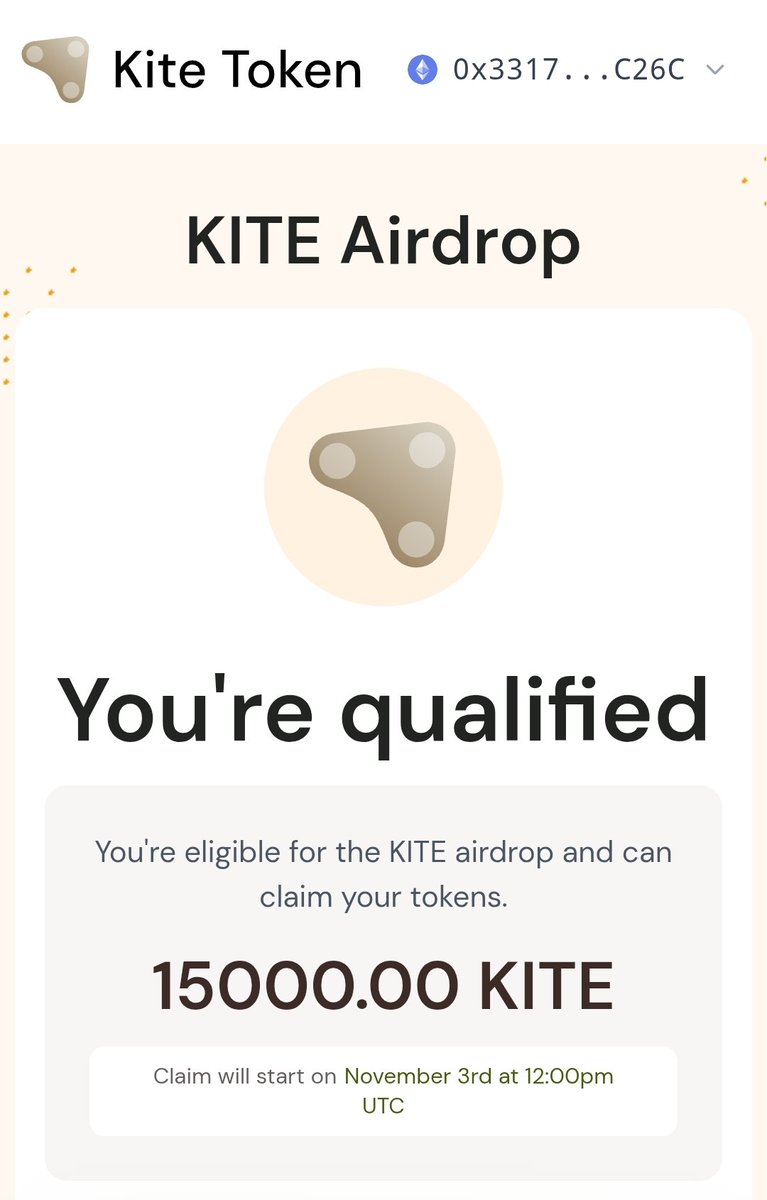Screen dimensions: 767x1200
Task: Expand the wallet address 0x3317...C26C dropdown
Action: pyautogui.click(x=714, y=70)
